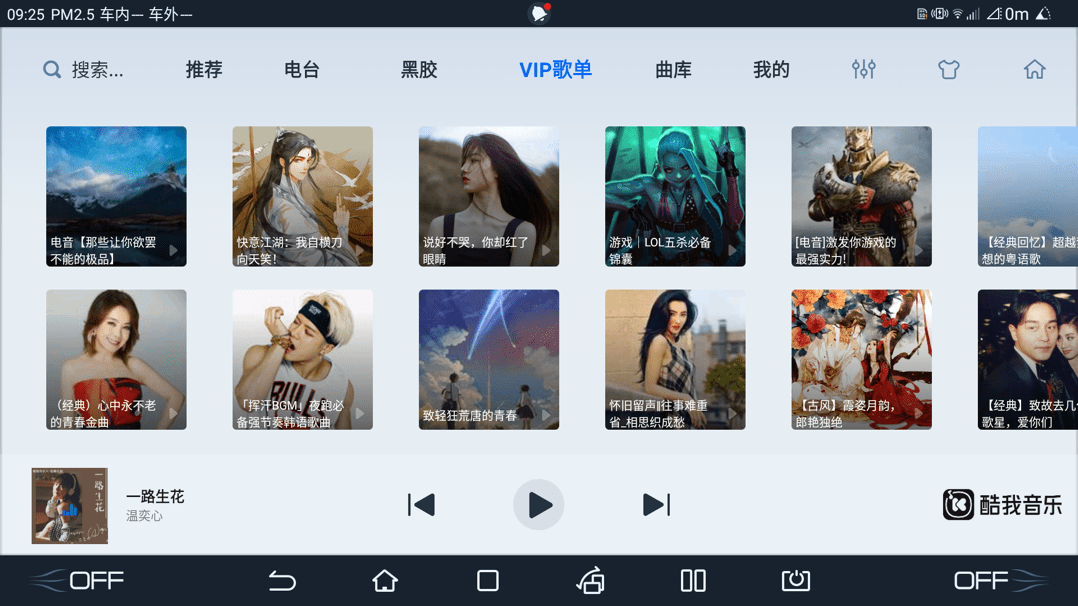
Task: Open the 心中永不老的青春金曲 playlist
Action: point(116,359)
